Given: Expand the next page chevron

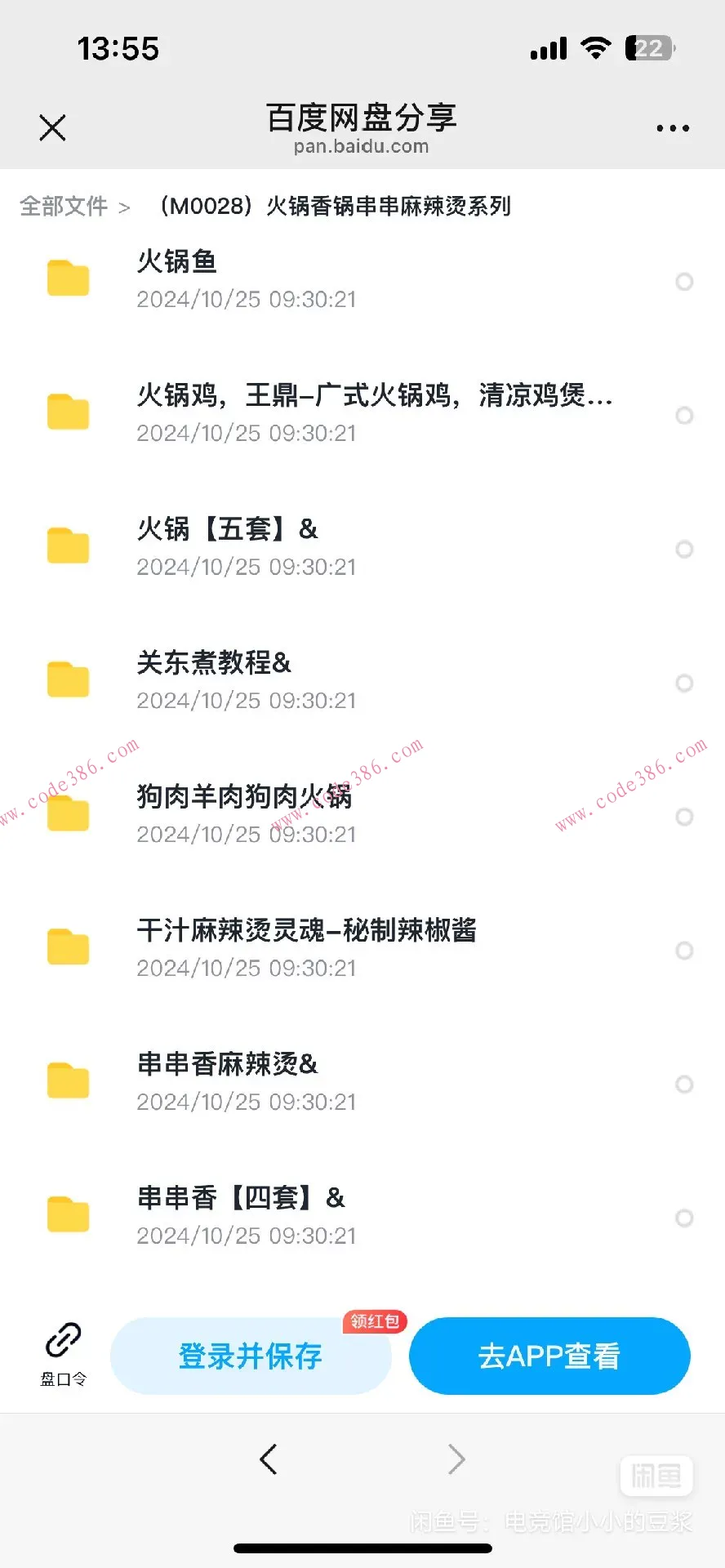Looking at the screenshot, I should pyautogui.click(x=456, y=1459).
